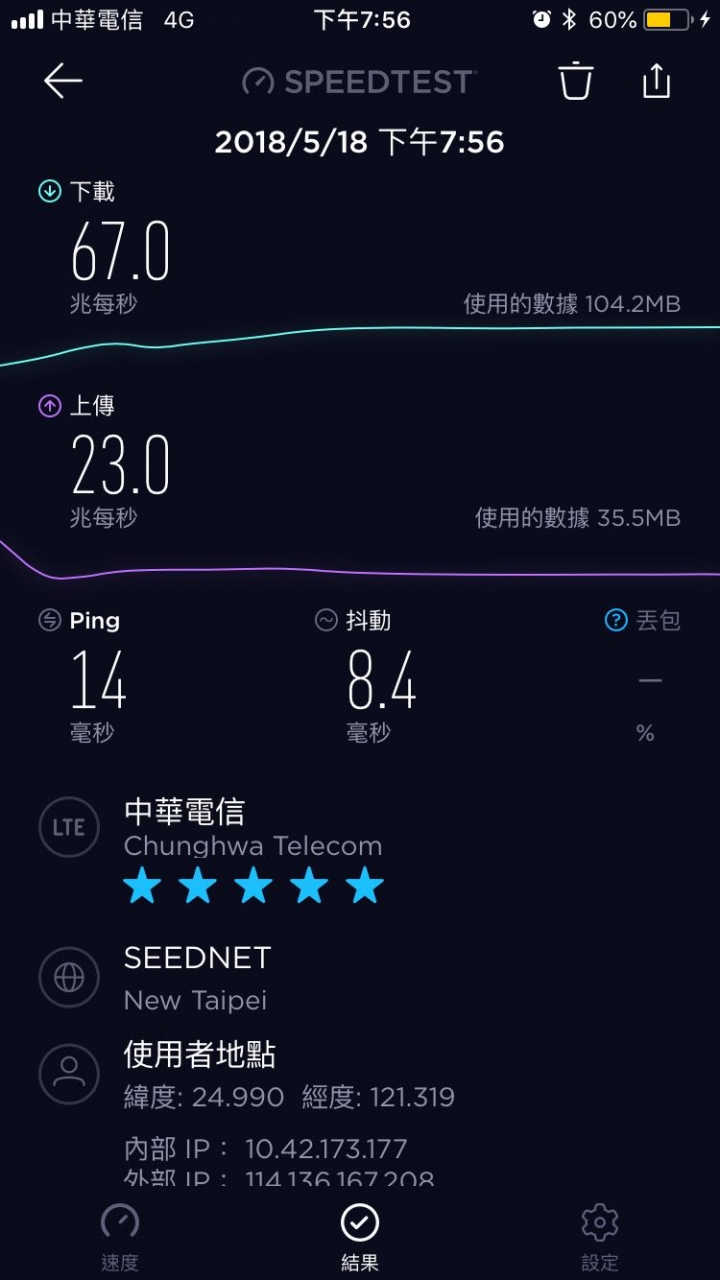720x1280 pixels.
Task: Go back with the arrow icon
Action: pos(62,81)
